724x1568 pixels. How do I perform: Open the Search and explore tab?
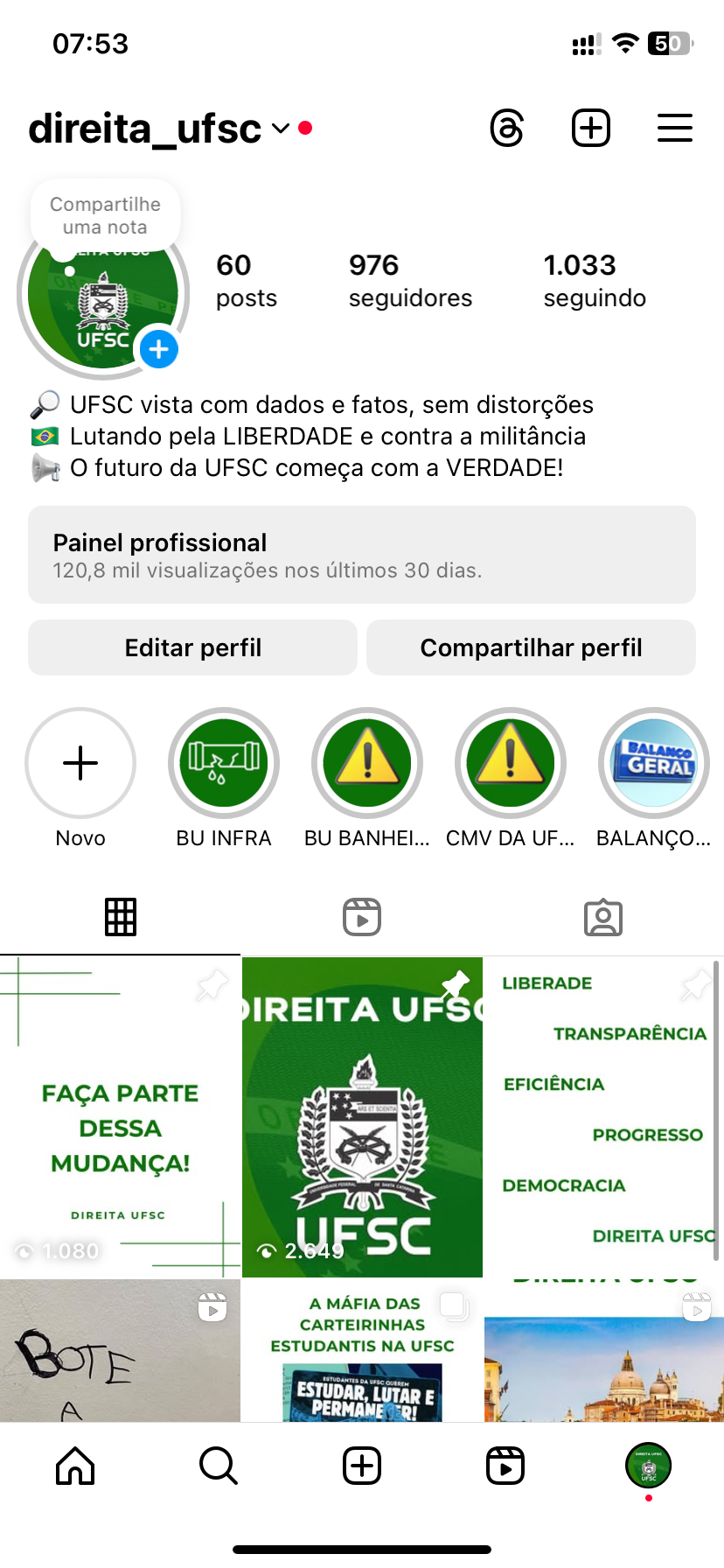tap(219, 1466)
